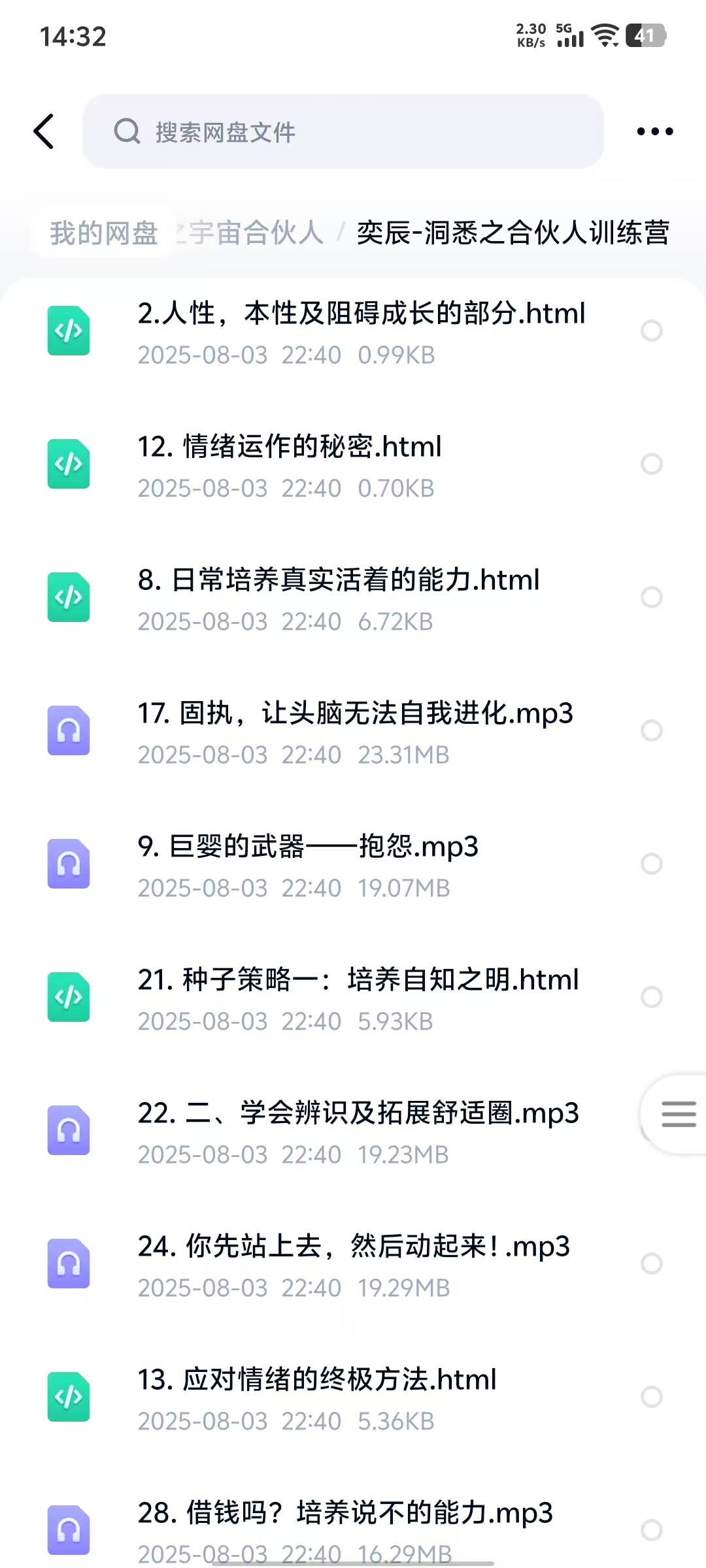
Task: Tap the 搜索网盘文件 search box
Action: 343,131
